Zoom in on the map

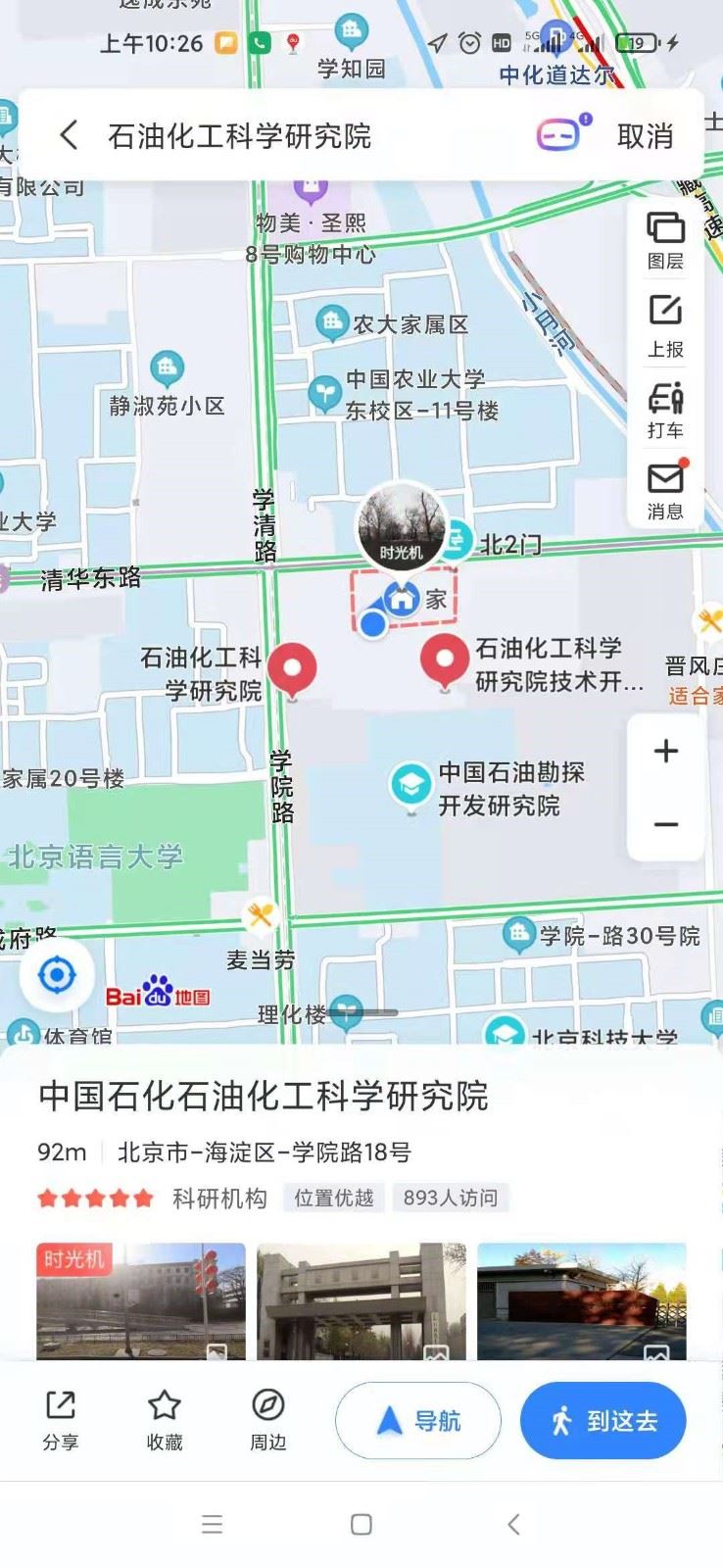pos(666,752)
